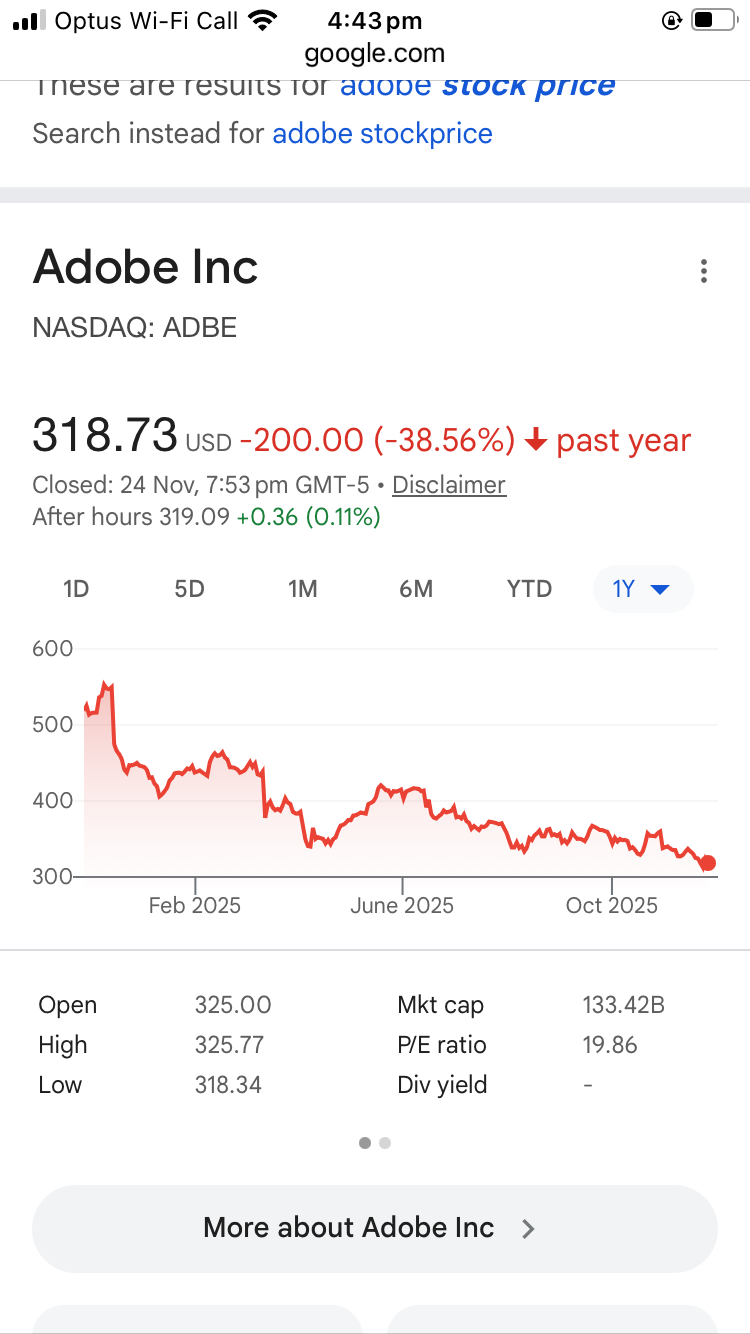Switch to the 6M range
The image size is (750, 1334).
click(x=416, y=589)
